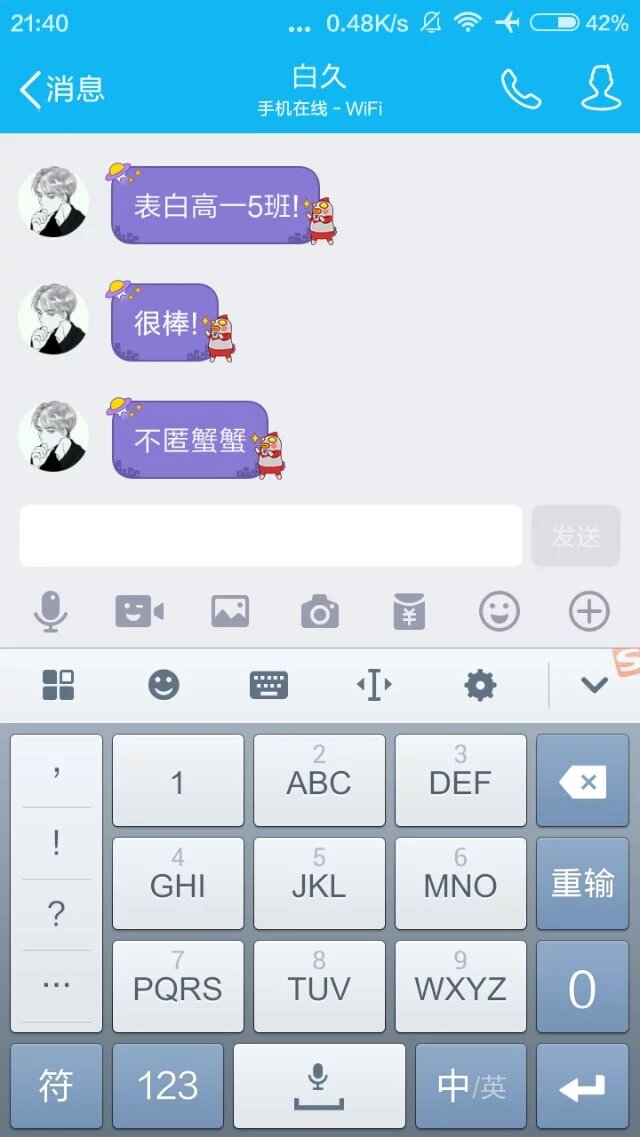Open the short video recorder icon
Viewport: 640px width, 1137px height.
coord(139,611)
